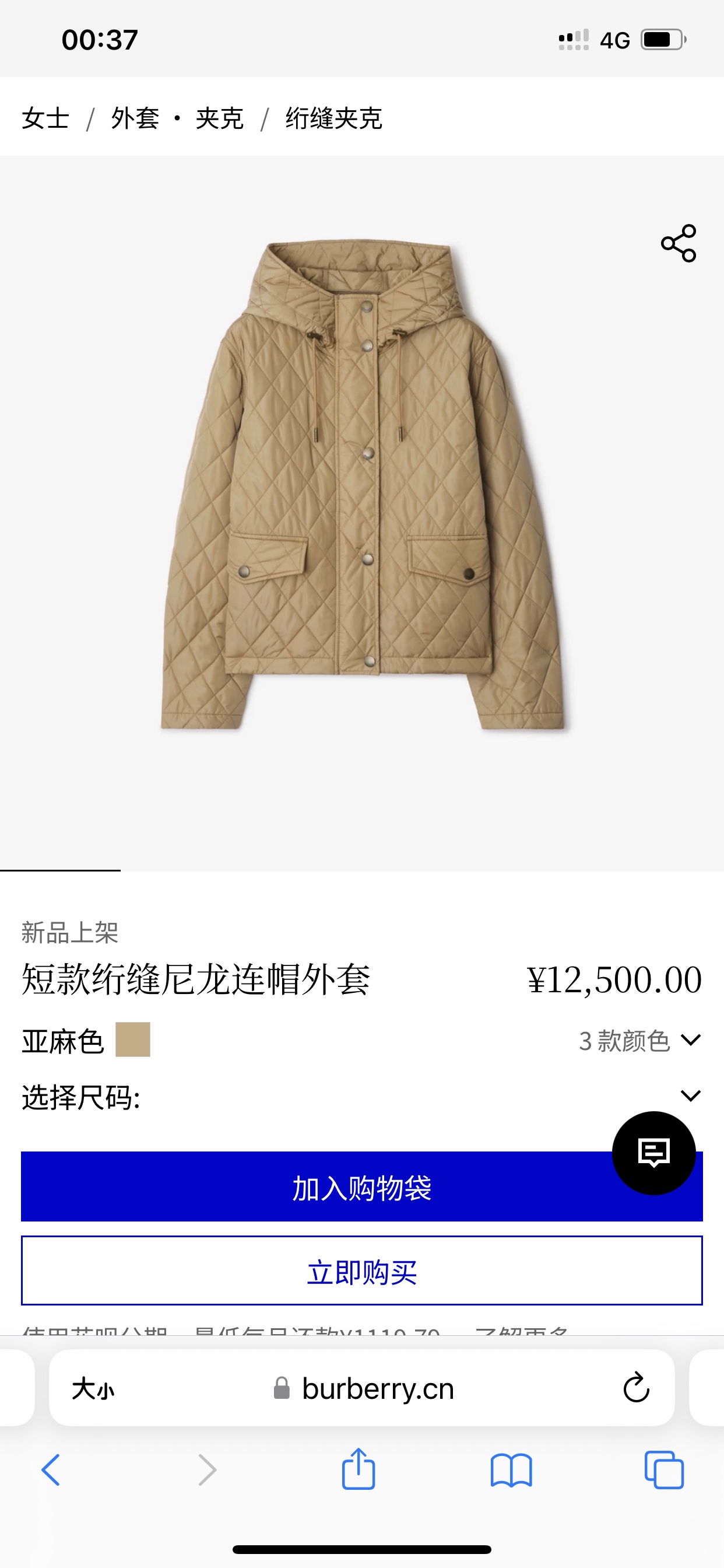Show all open Safari tabs
Viewport: 724px width, 1568px height.
point(664,1470)
